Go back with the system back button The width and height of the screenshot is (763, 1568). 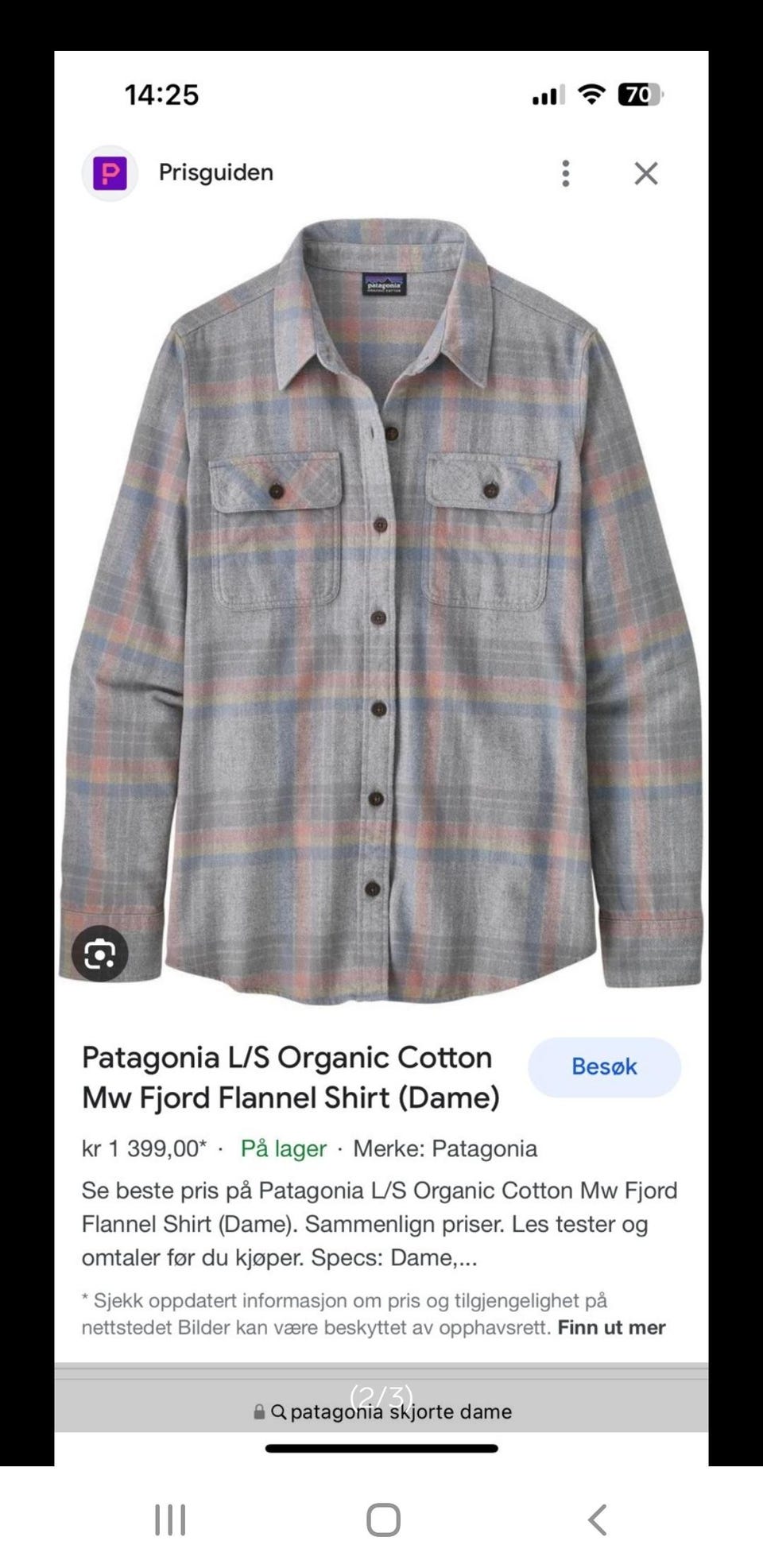coord(597,1520)
